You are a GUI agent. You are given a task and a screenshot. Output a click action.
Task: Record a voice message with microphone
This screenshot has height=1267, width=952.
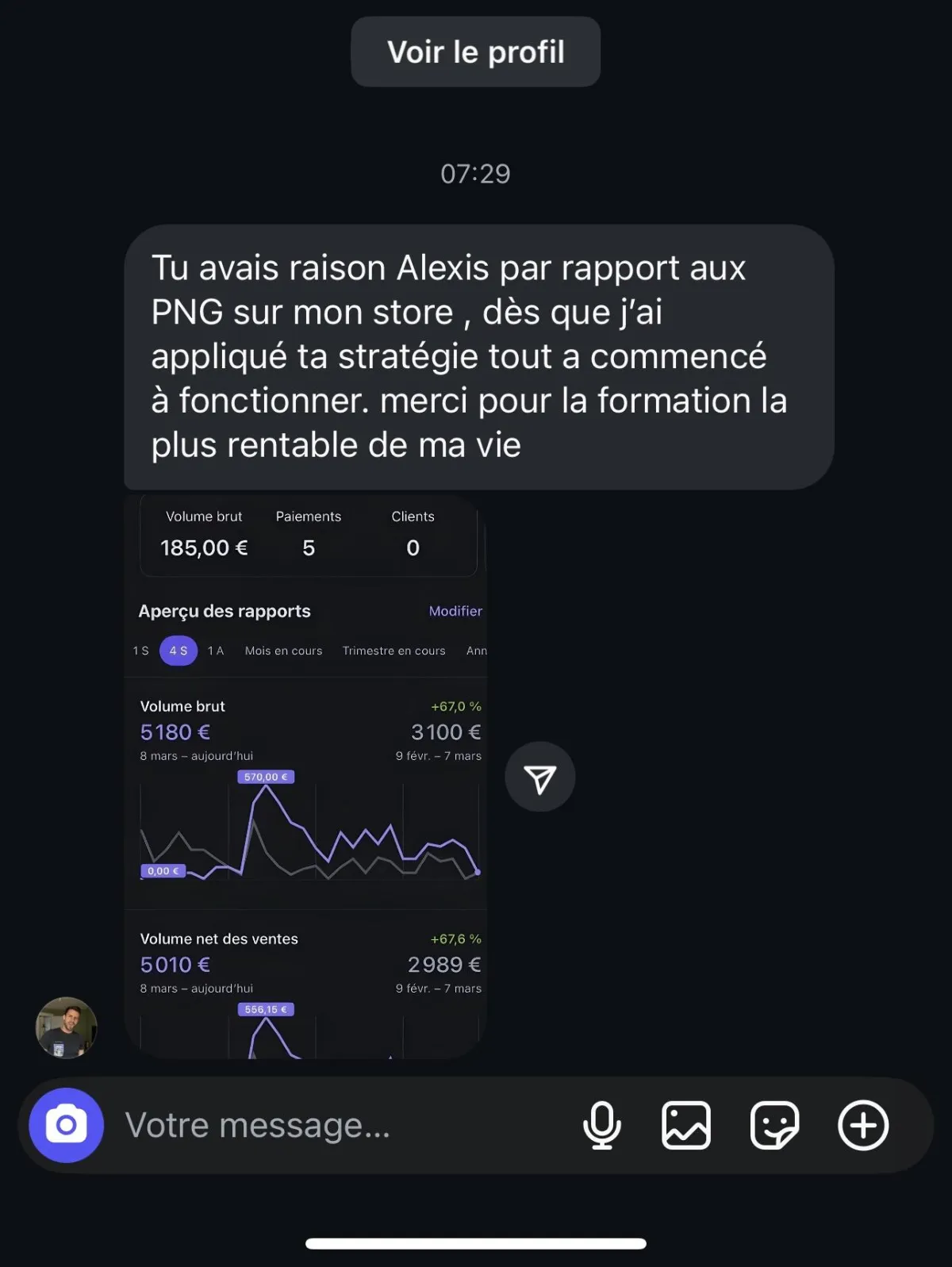[x=601, y=1125]
